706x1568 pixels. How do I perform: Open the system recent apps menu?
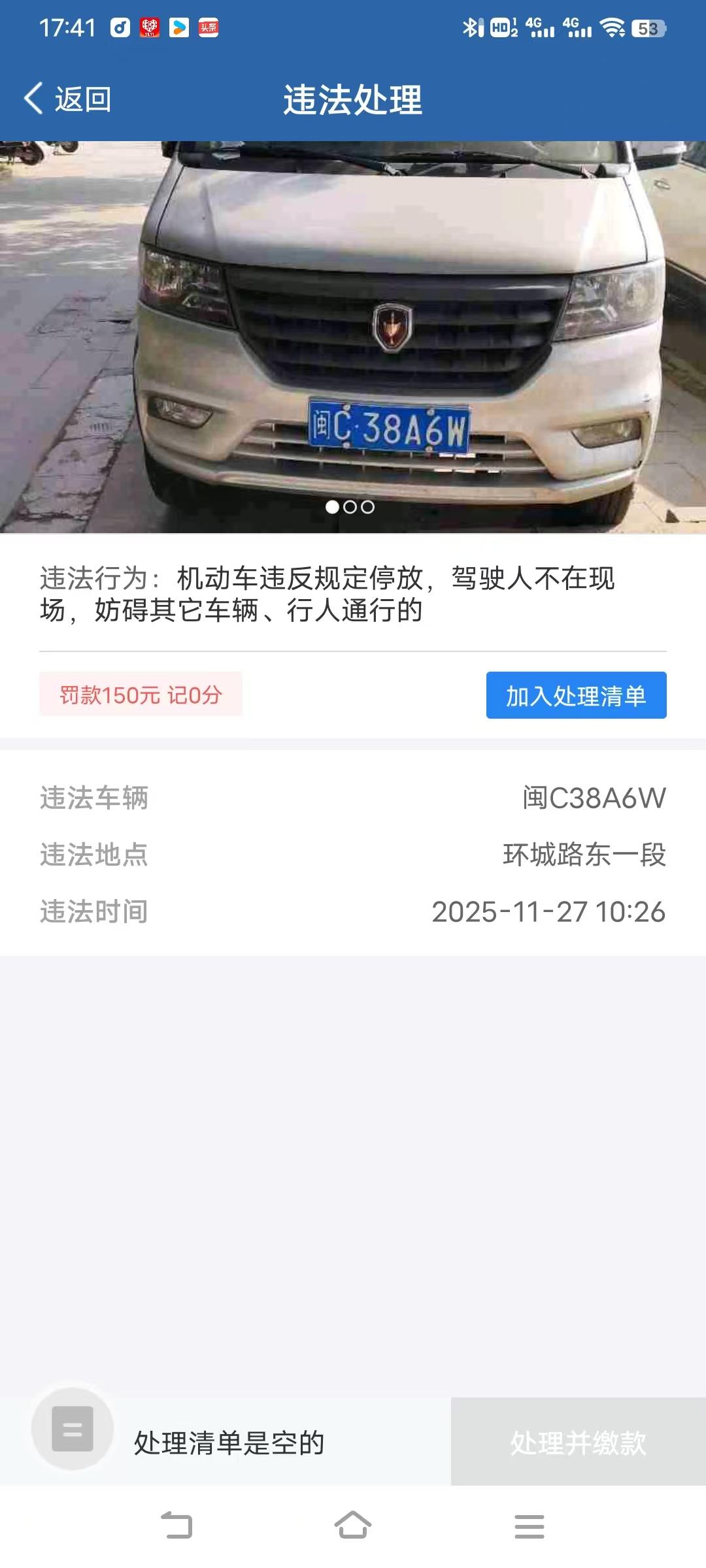tap(529, 1526)
